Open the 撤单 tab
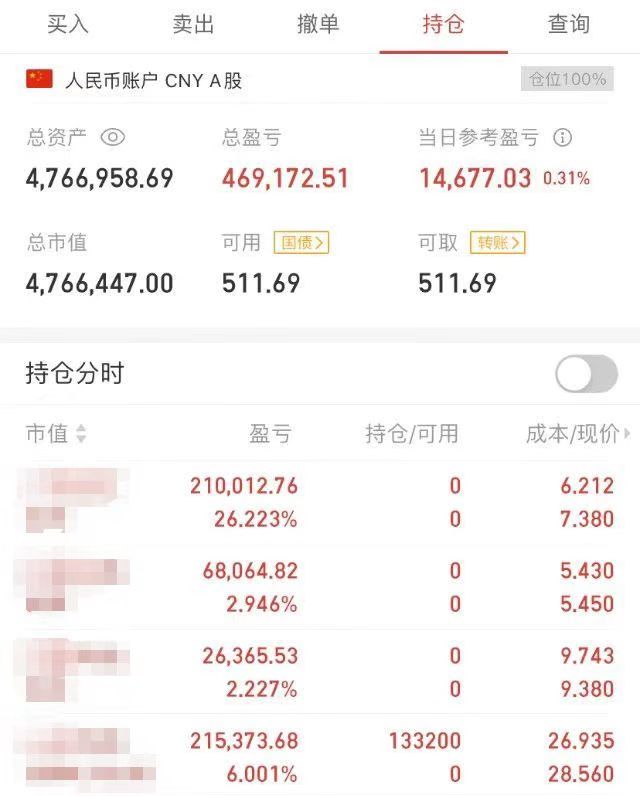This screenshot has width=640, height=796. click(x=318, y=25)
